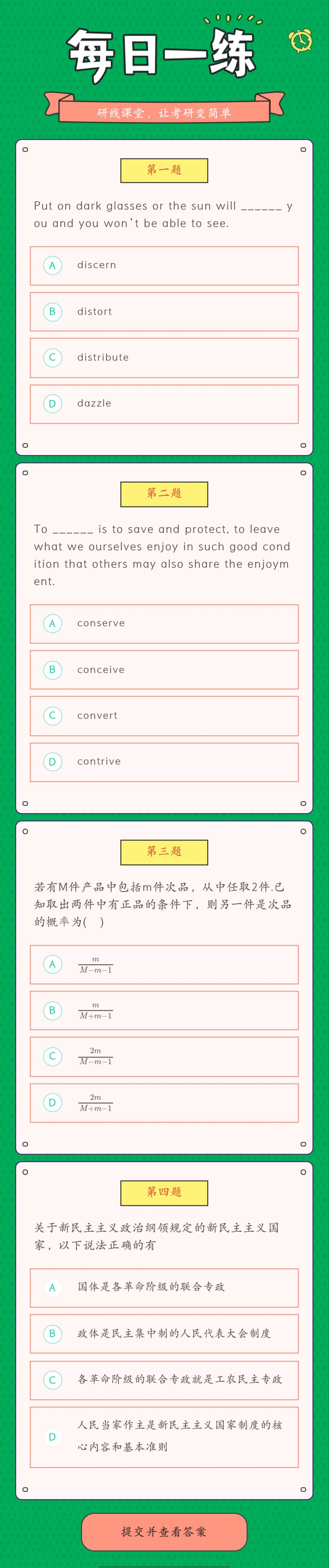Image resolution: width=329 pixels, height=1568 pixels.
Task: Pick option C 'distribute'
Action: pyautogui.click(x=164, y=357)
